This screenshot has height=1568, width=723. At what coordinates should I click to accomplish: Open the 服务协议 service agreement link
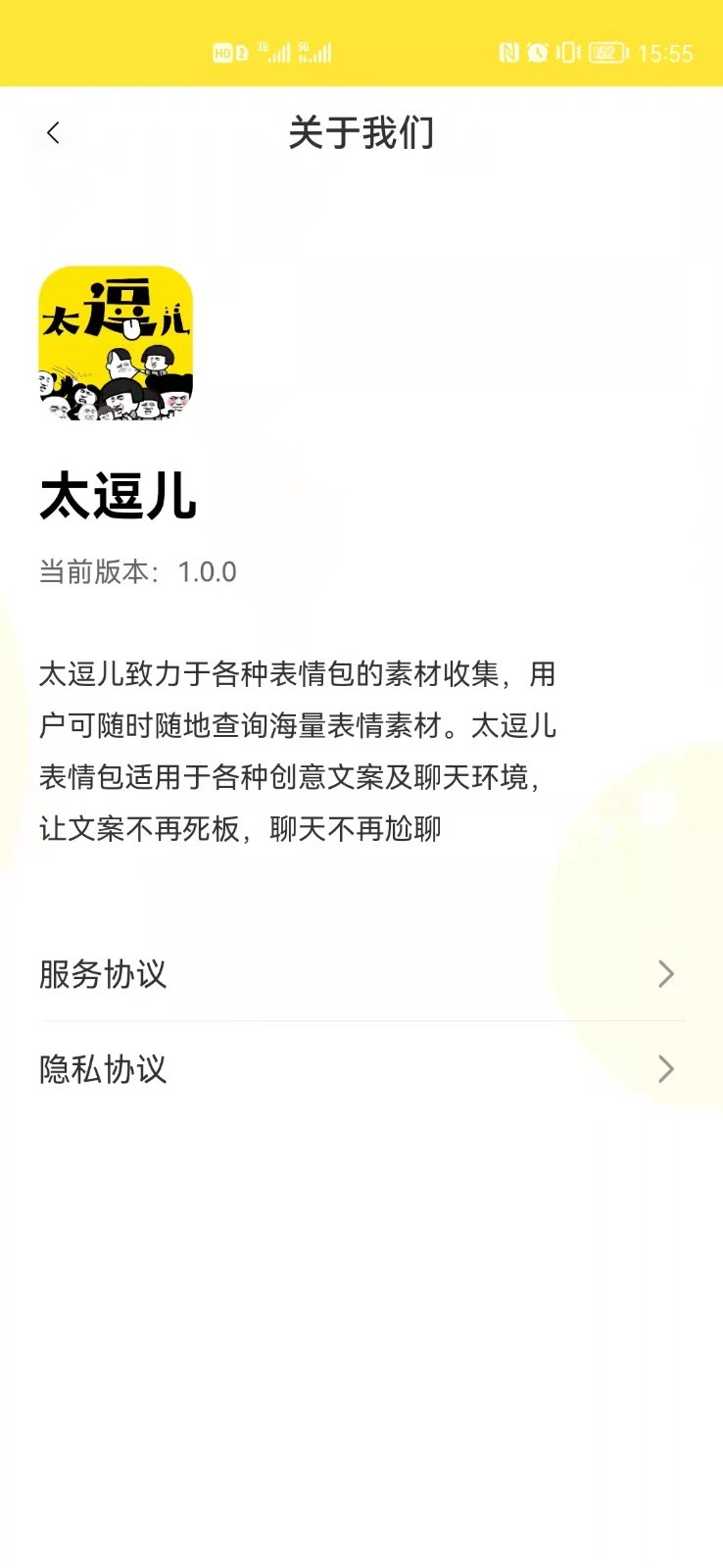103,975
